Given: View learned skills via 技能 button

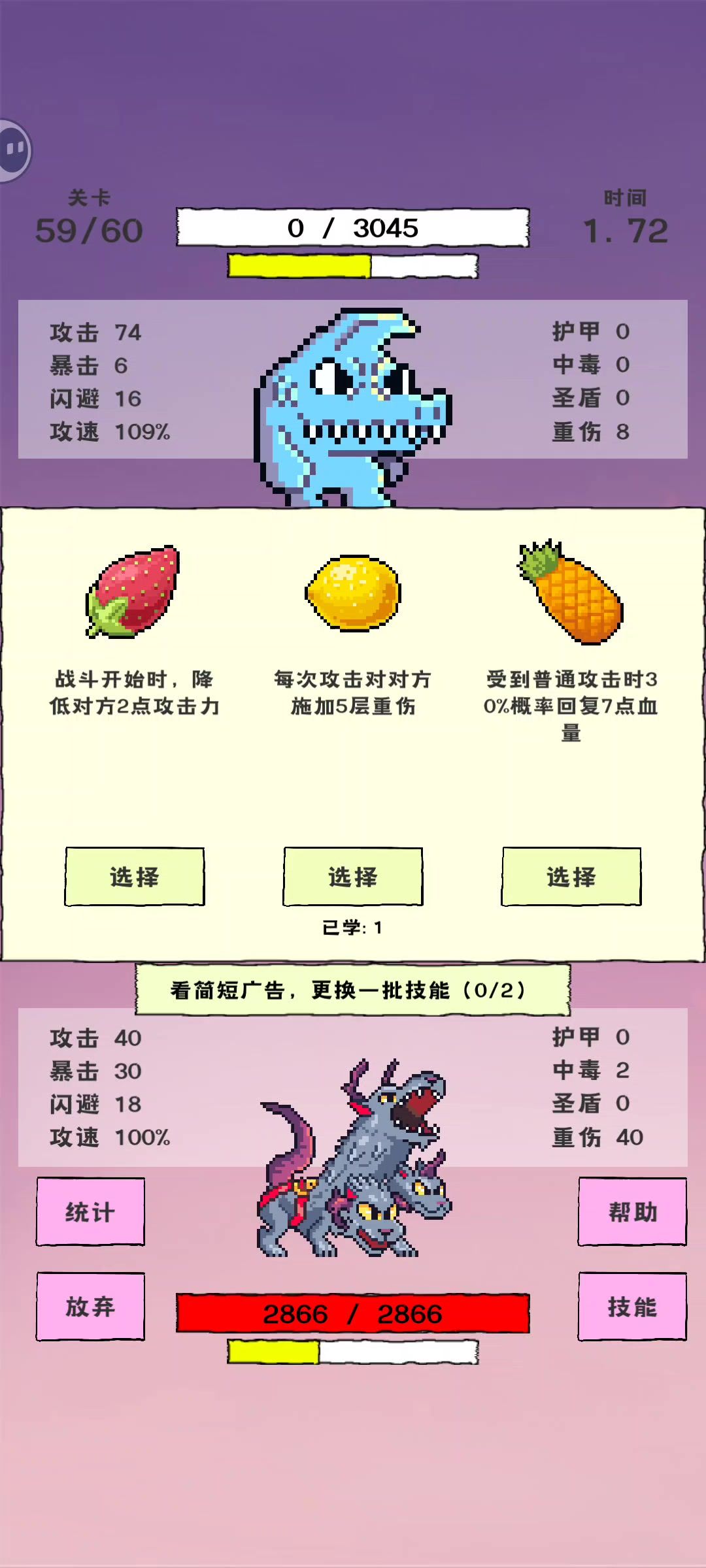Looking at the screenshot, I should point(632,1307).
